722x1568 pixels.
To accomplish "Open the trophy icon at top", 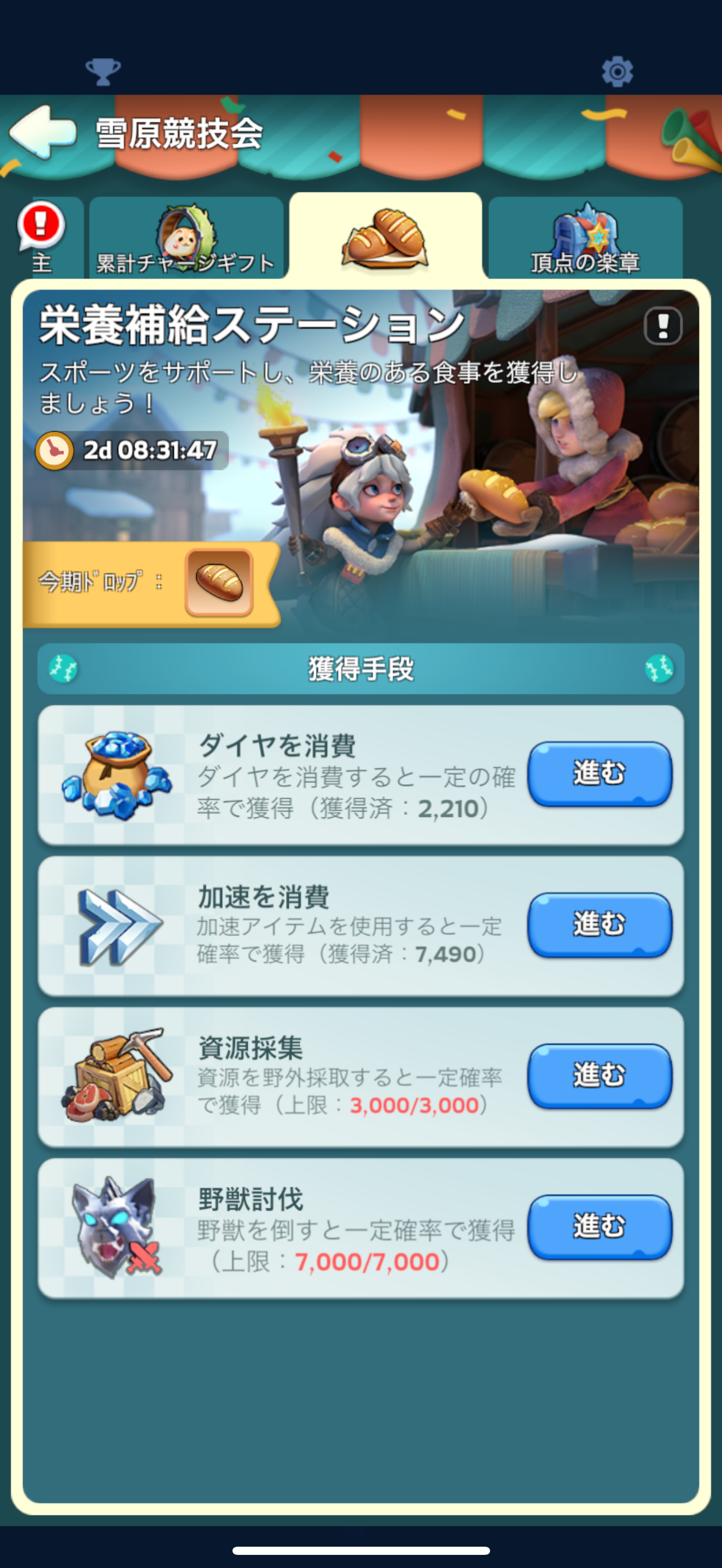I will tap(103, 72).
